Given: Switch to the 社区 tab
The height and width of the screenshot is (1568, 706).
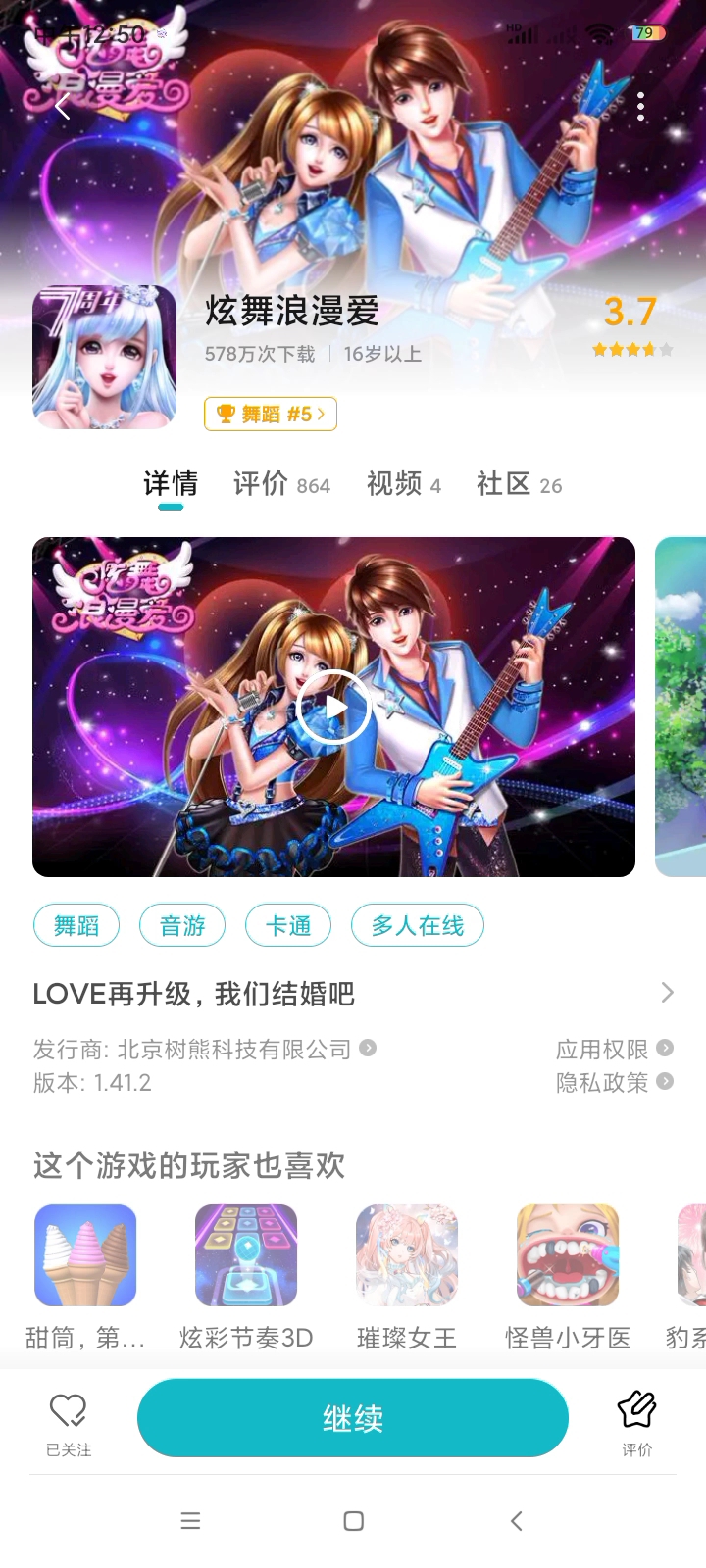Looking at the screenshot, I should tap(519, 484).
